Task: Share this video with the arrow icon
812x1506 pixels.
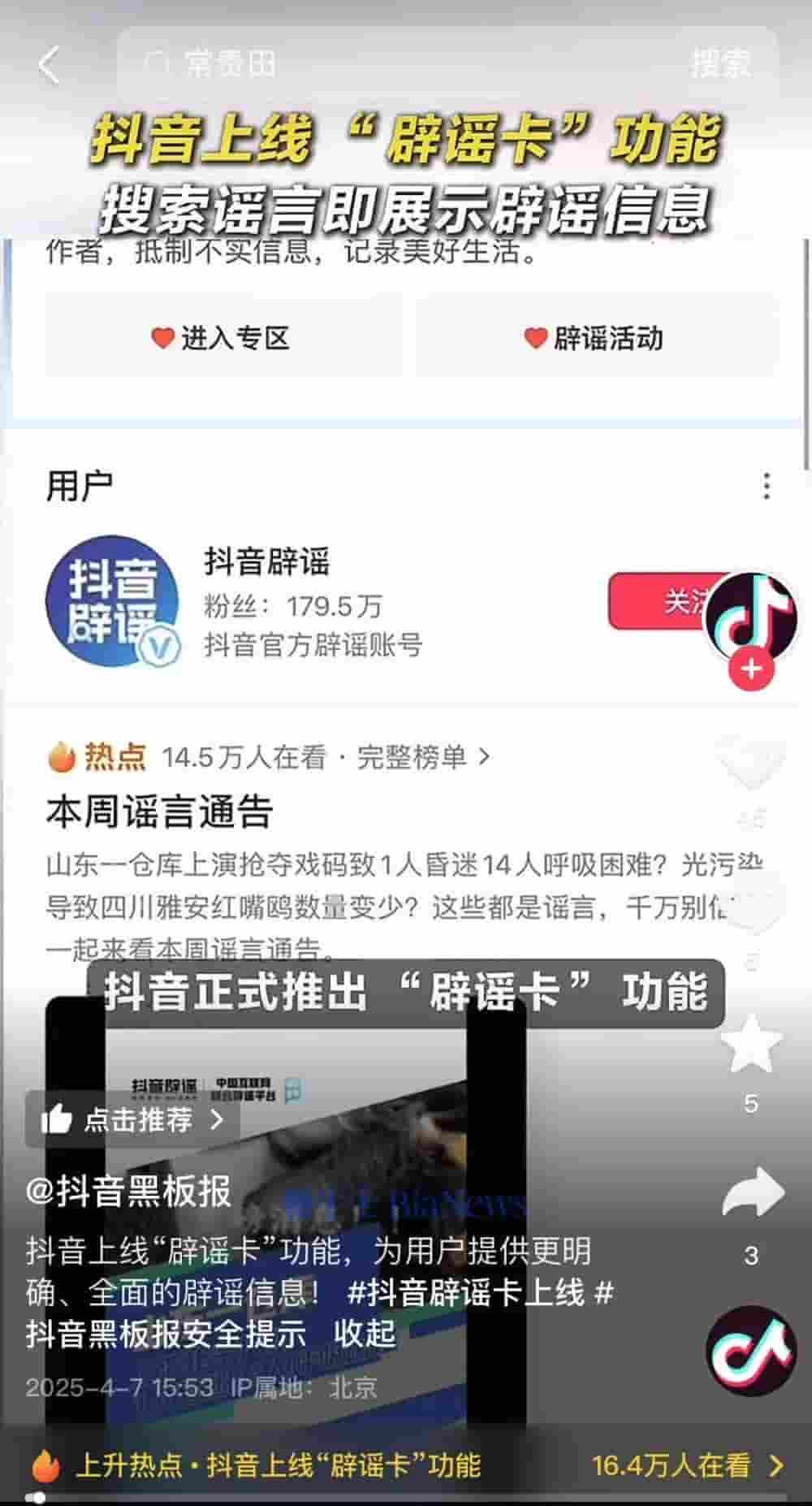Action: (x=752, y=1193)
